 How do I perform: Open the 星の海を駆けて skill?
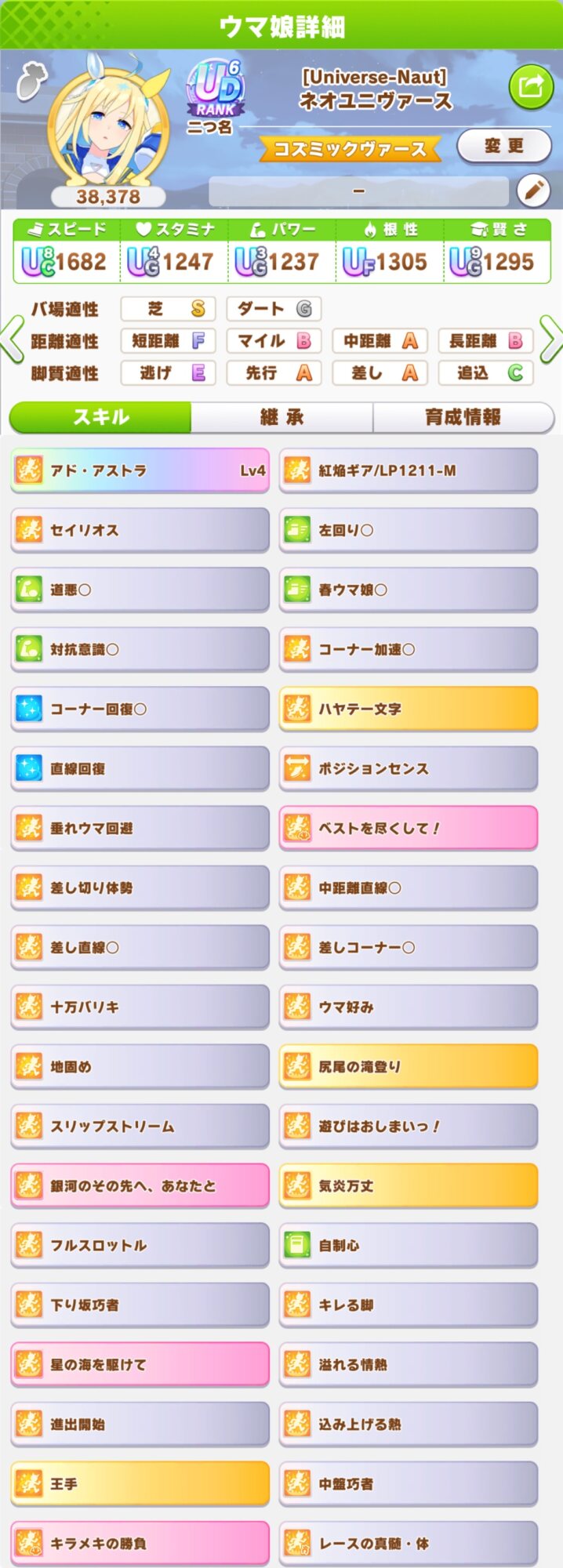click(140, 1364)
